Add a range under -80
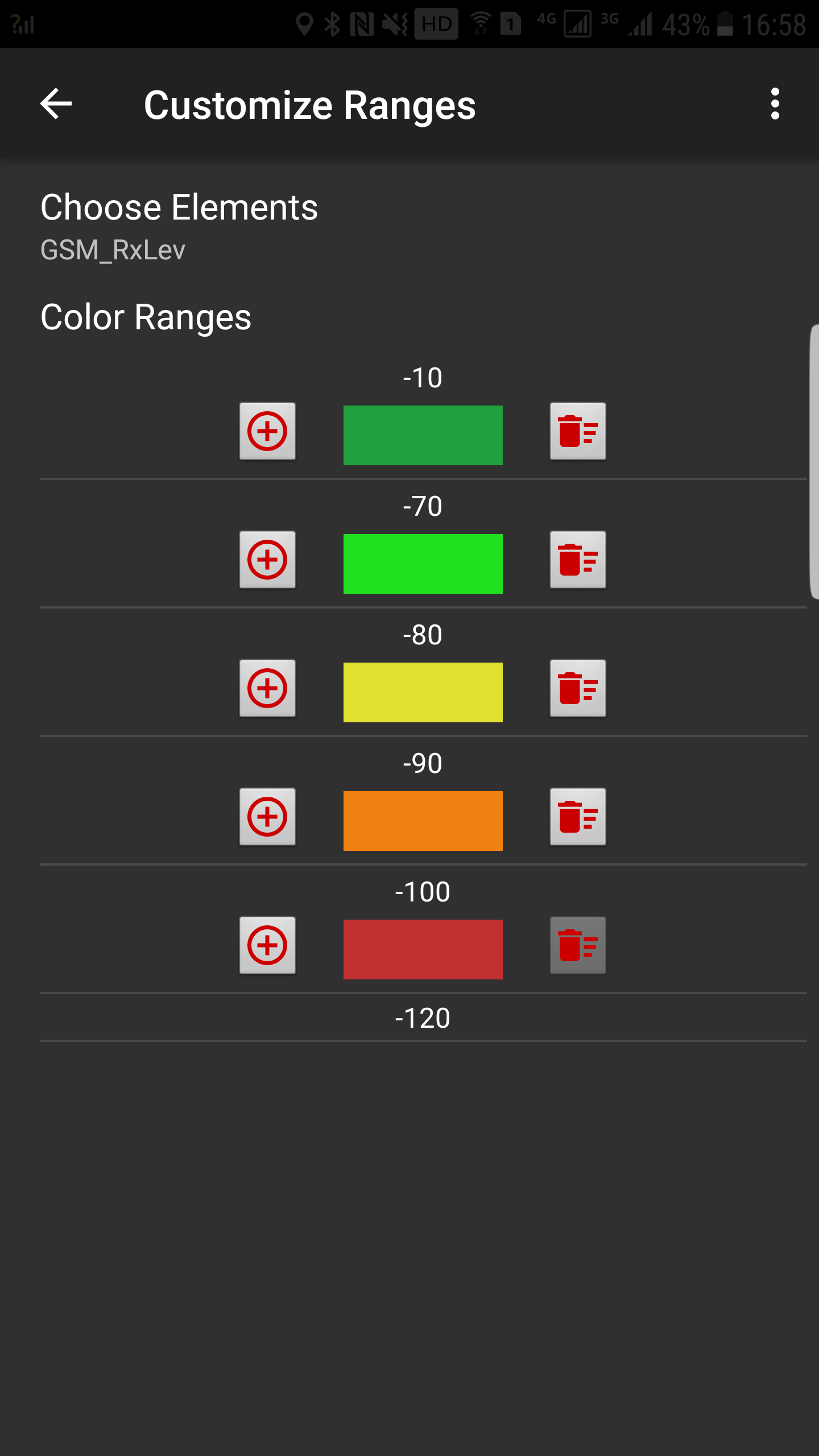This screenshot has height=1456, width=819. point(267,688)
